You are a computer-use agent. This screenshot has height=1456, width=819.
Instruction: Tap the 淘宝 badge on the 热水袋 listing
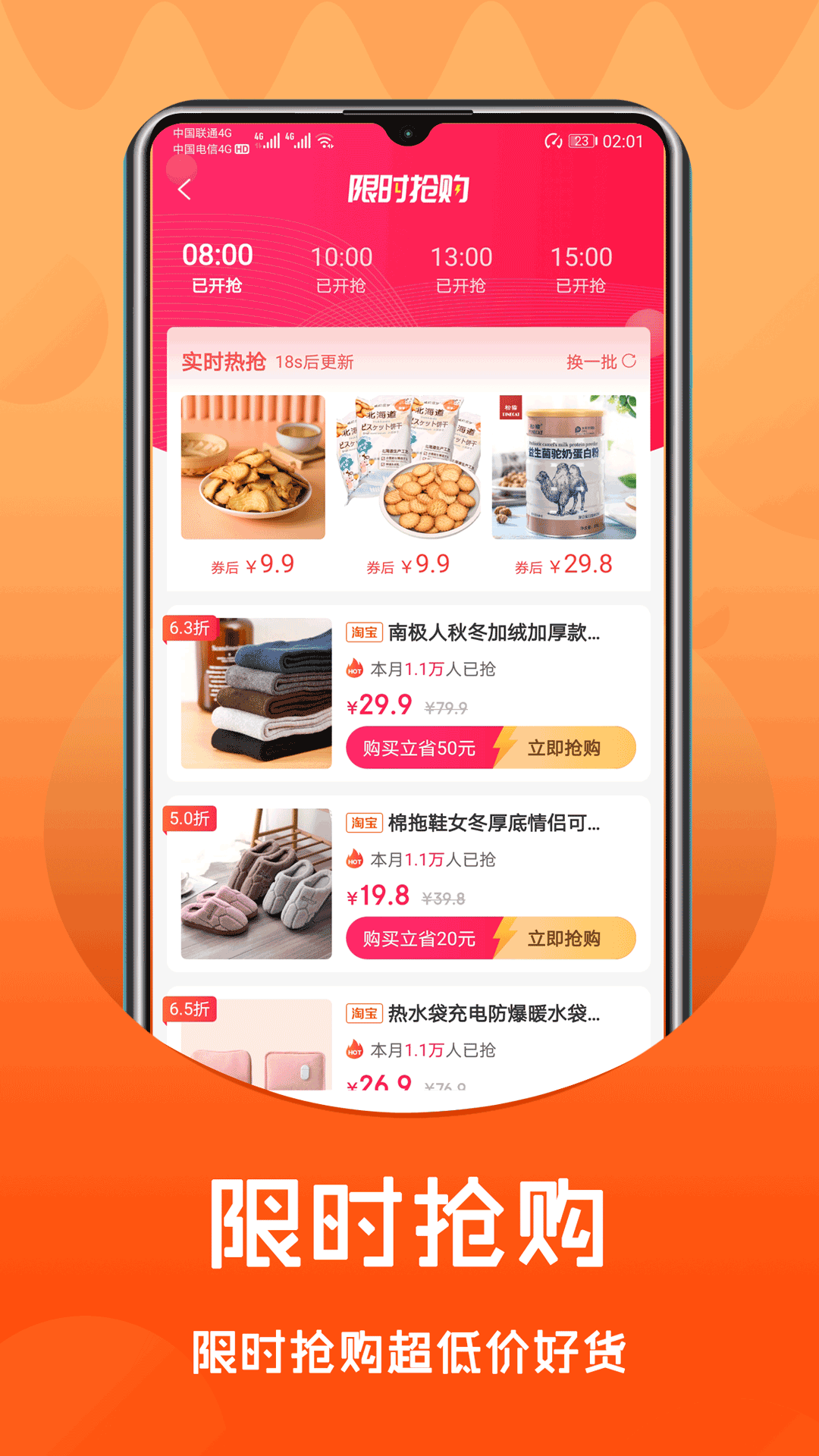point(364,1014)
